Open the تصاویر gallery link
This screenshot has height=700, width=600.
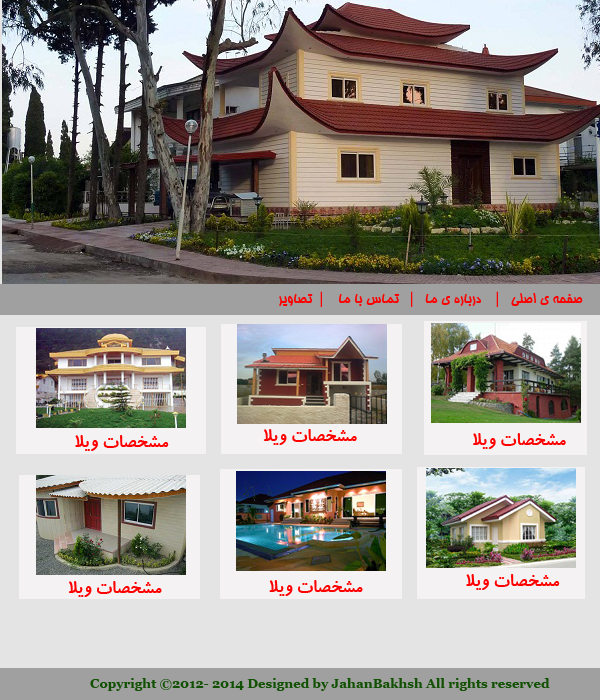tap(296, 299)
